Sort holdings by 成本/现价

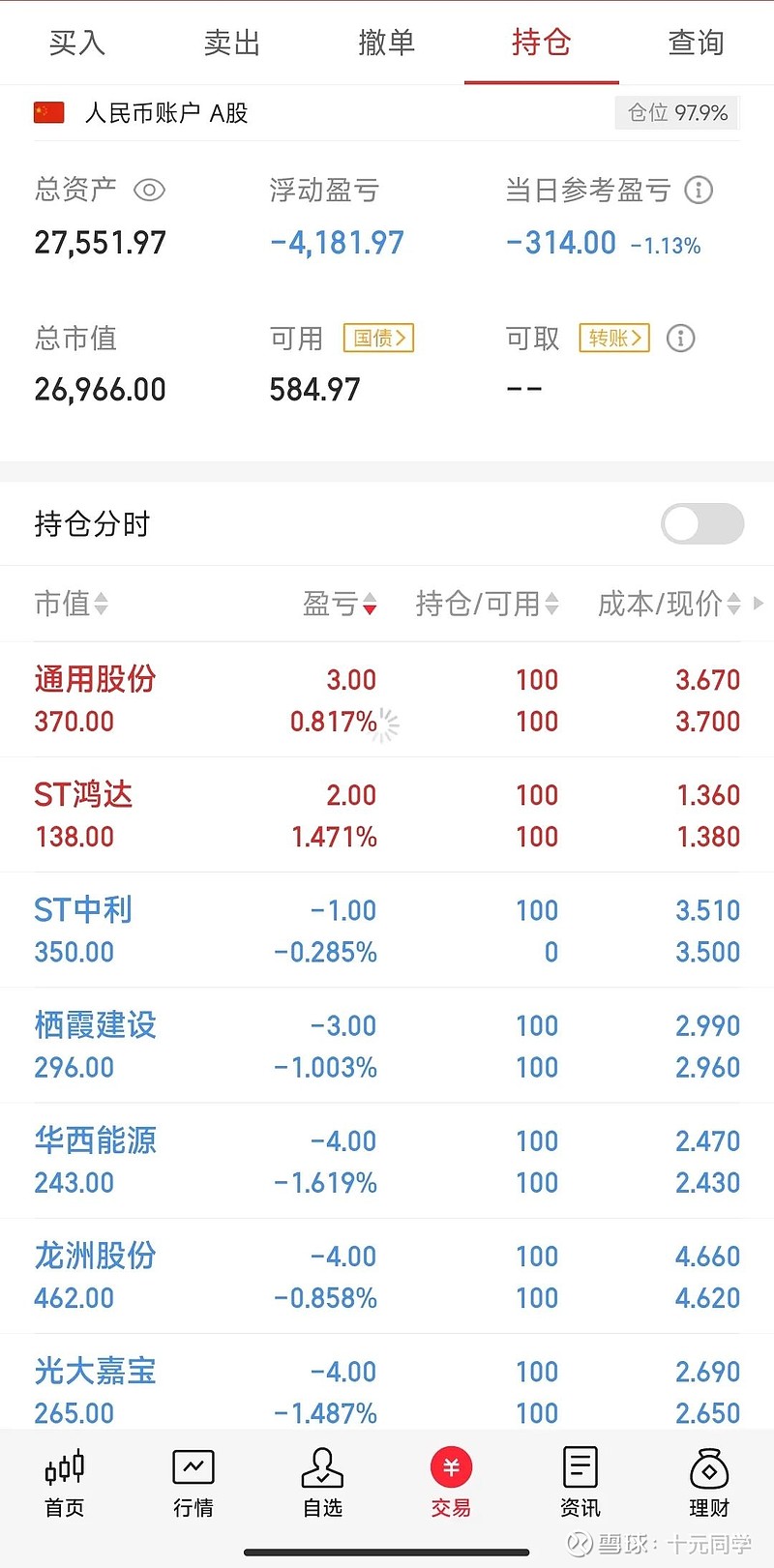pyautogui.click(x=670, y=604)
